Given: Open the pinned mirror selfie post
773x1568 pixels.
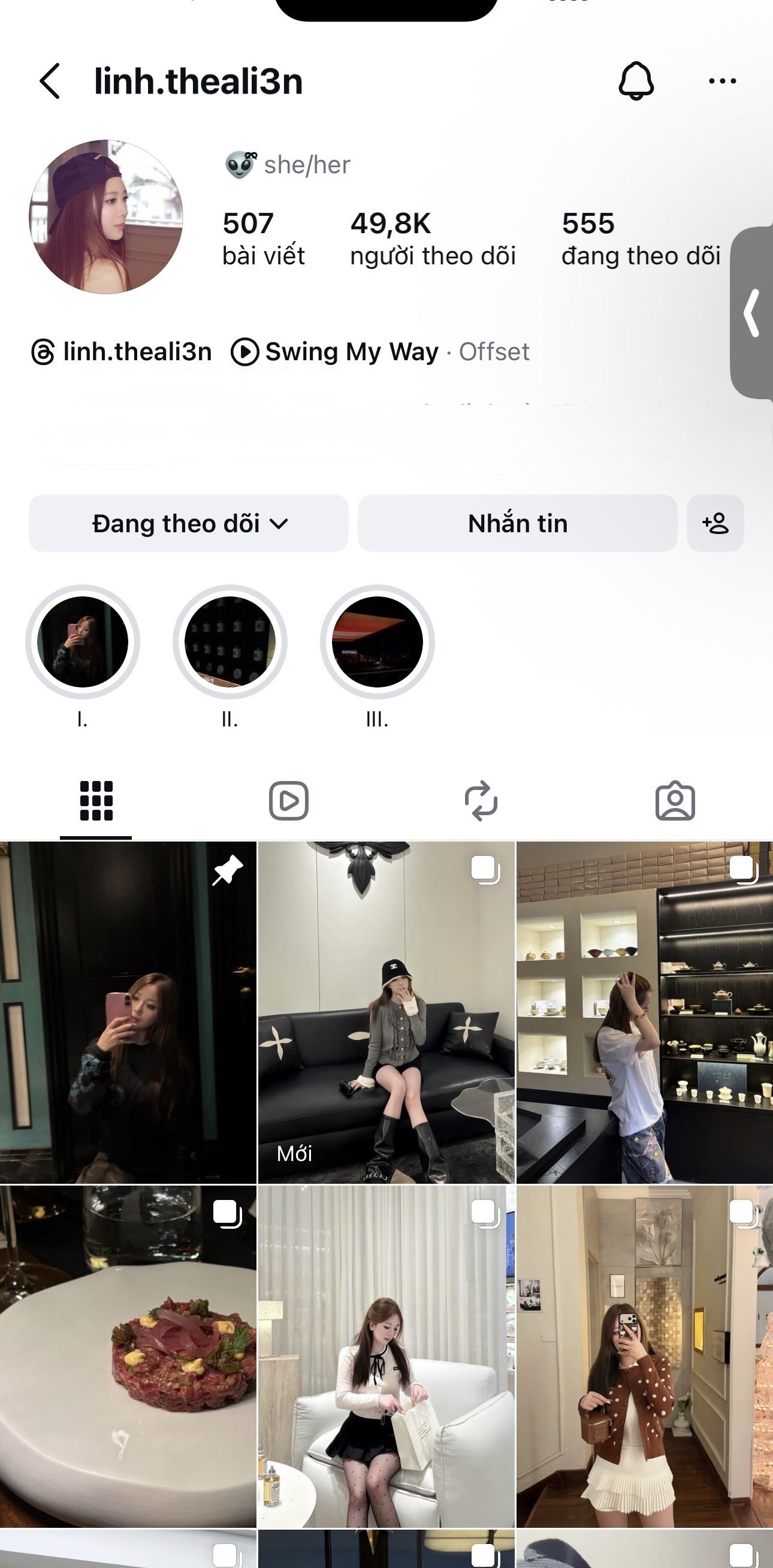Looking at the screenshot, I should tap(128, 1013).
